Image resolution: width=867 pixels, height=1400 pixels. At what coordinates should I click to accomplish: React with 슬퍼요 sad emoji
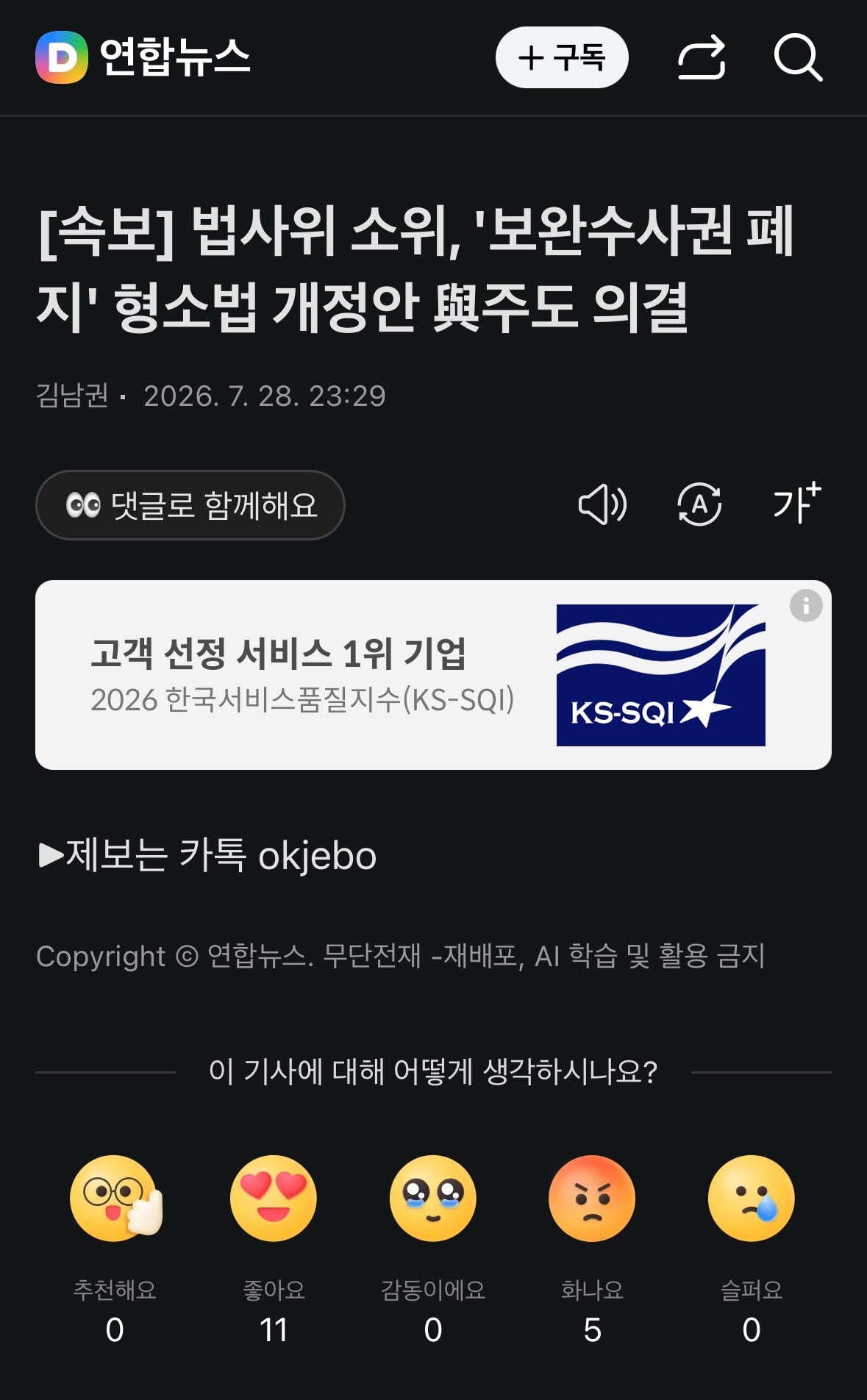click(751, 1199)
